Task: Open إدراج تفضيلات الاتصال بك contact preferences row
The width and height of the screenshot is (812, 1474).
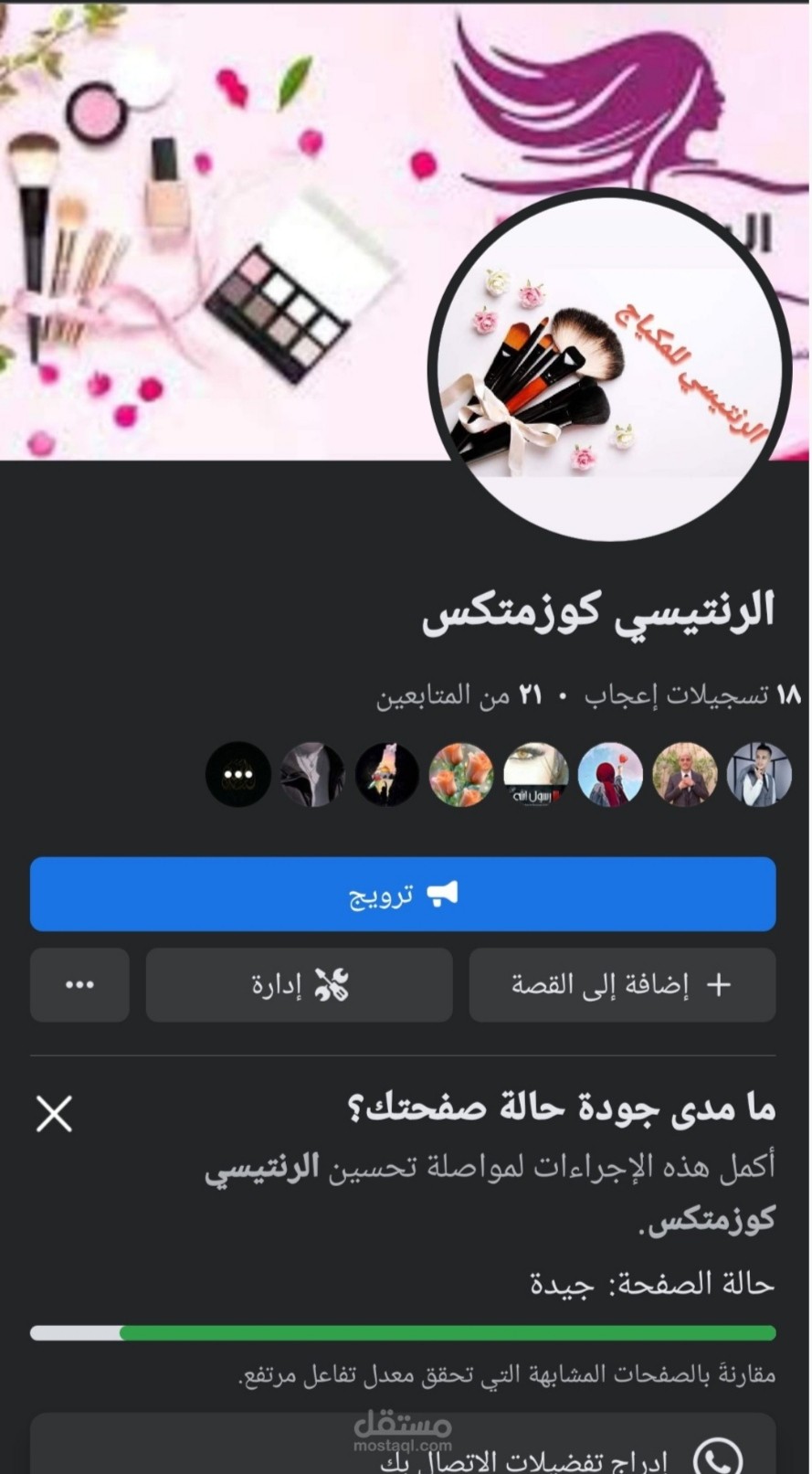Action: (x=403, y=1444)
